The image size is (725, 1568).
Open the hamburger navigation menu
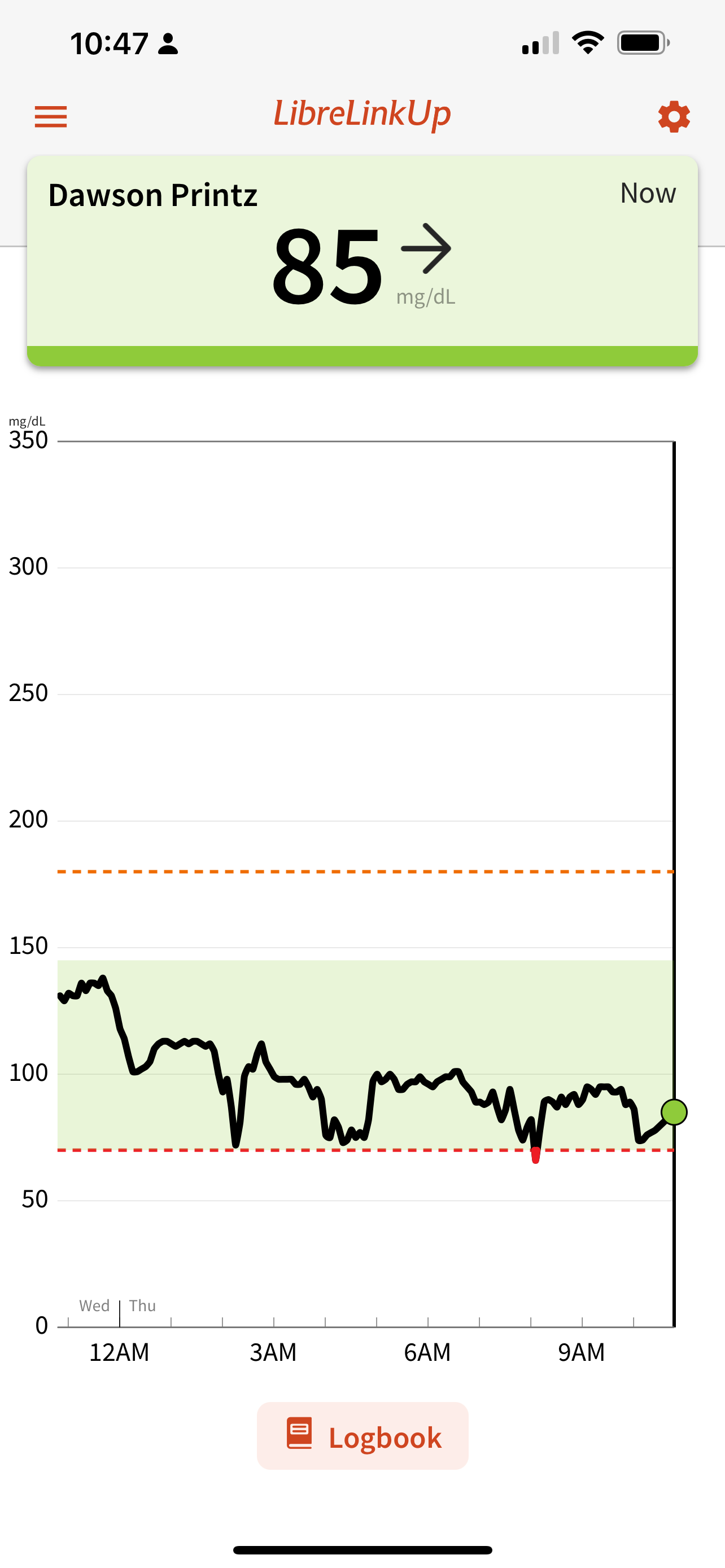point(50,116)
